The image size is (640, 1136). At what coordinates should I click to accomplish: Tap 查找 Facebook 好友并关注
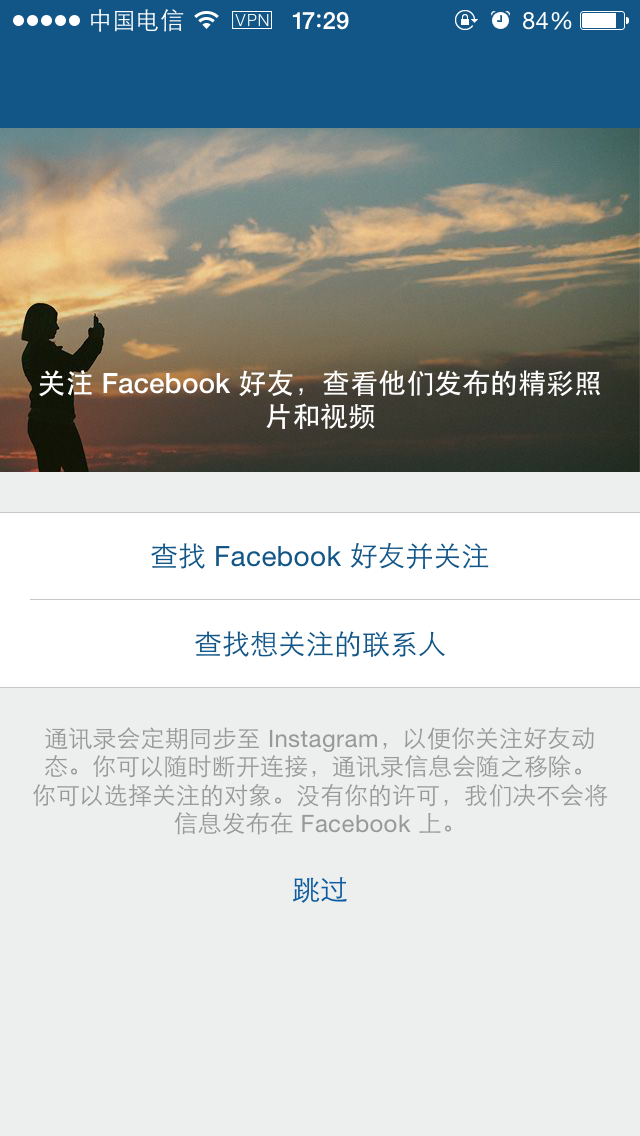coord(320,556)
